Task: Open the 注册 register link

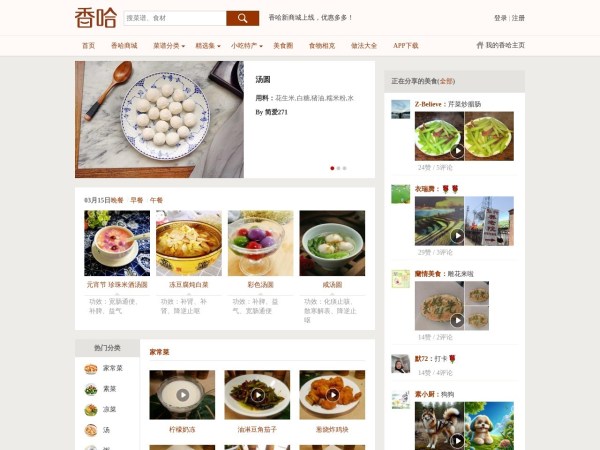Action: [x=518, y=18]
